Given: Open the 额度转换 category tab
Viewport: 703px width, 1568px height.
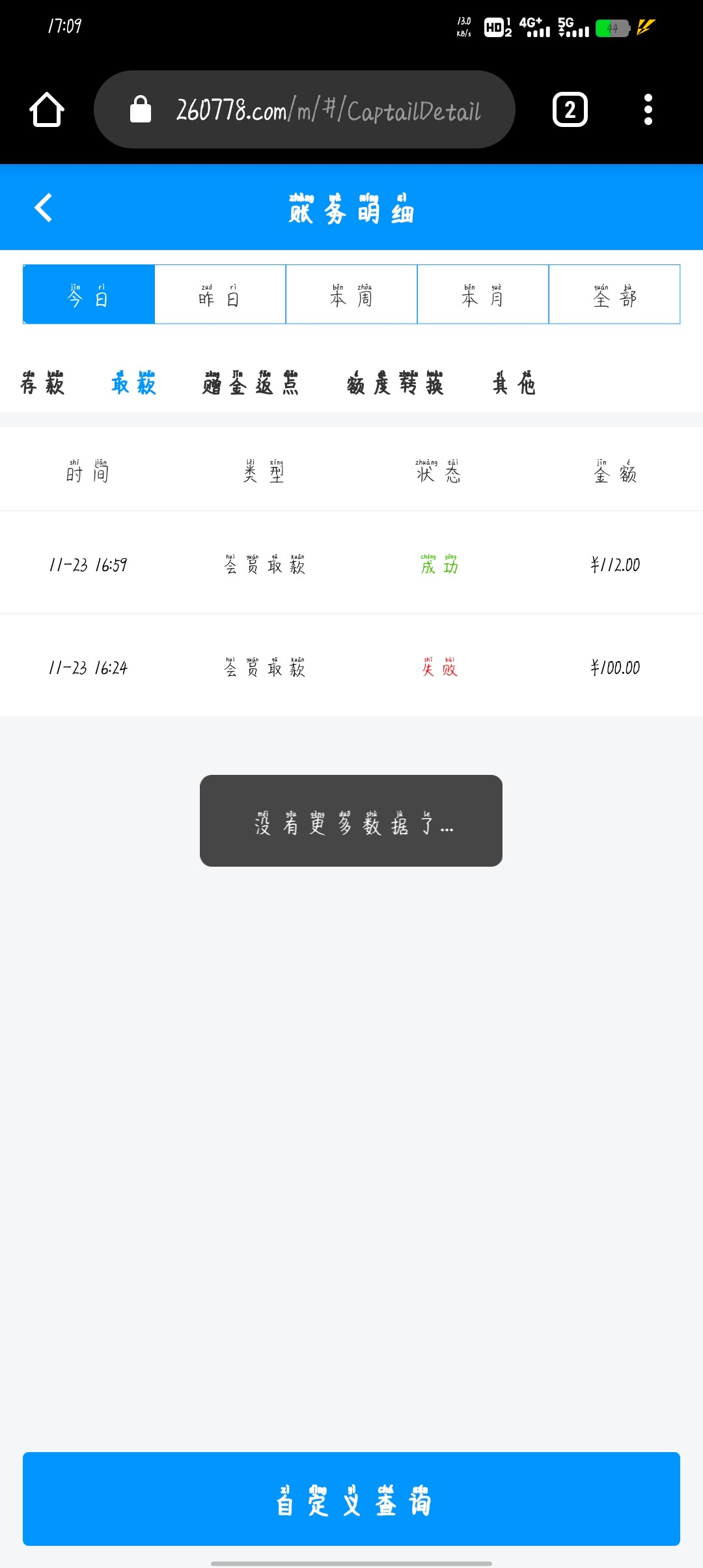Looking at the screenshot, I should pos(395,384).
